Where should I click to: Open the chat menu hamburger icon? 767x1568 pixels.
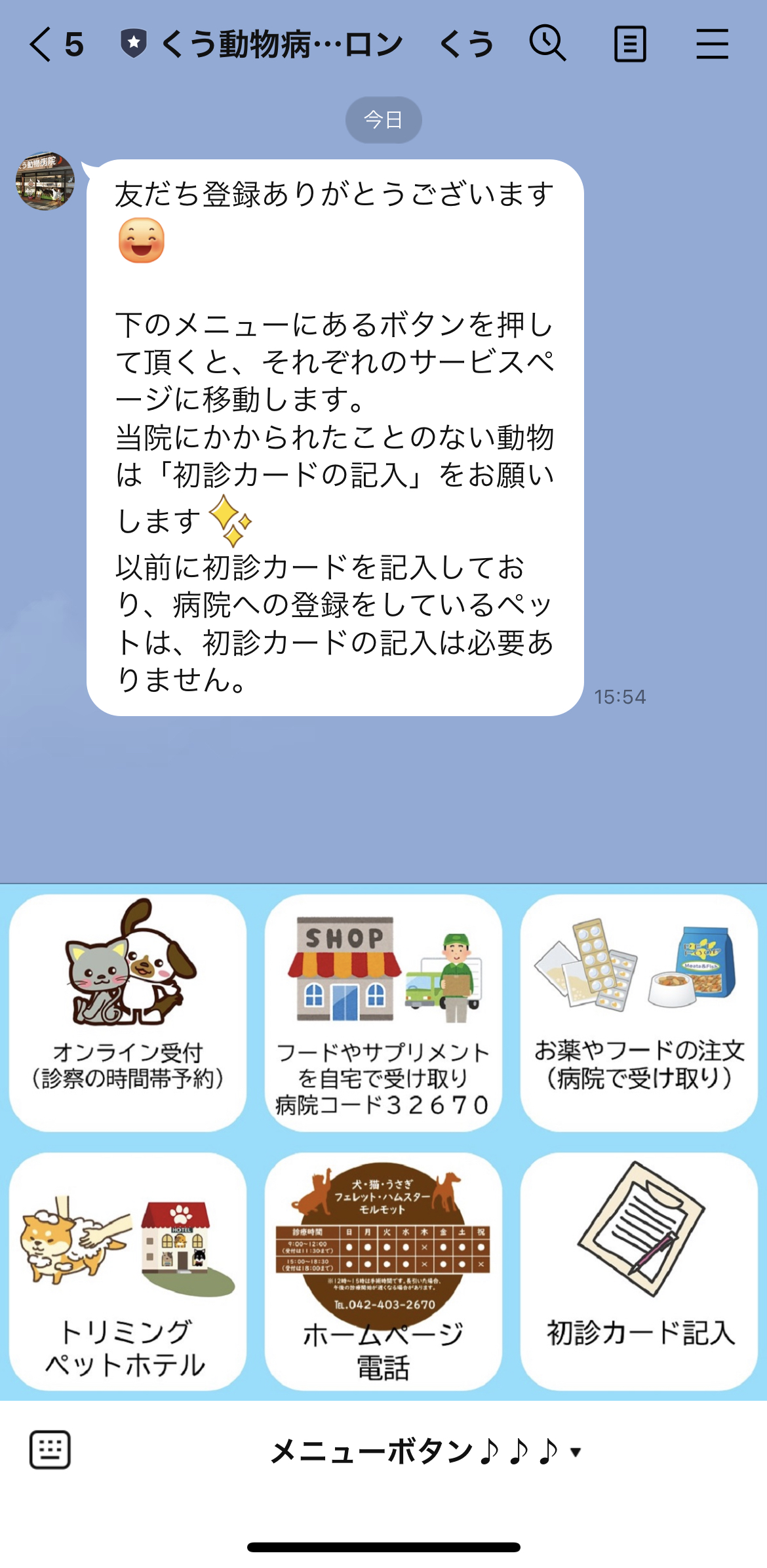tap(713, 43)
